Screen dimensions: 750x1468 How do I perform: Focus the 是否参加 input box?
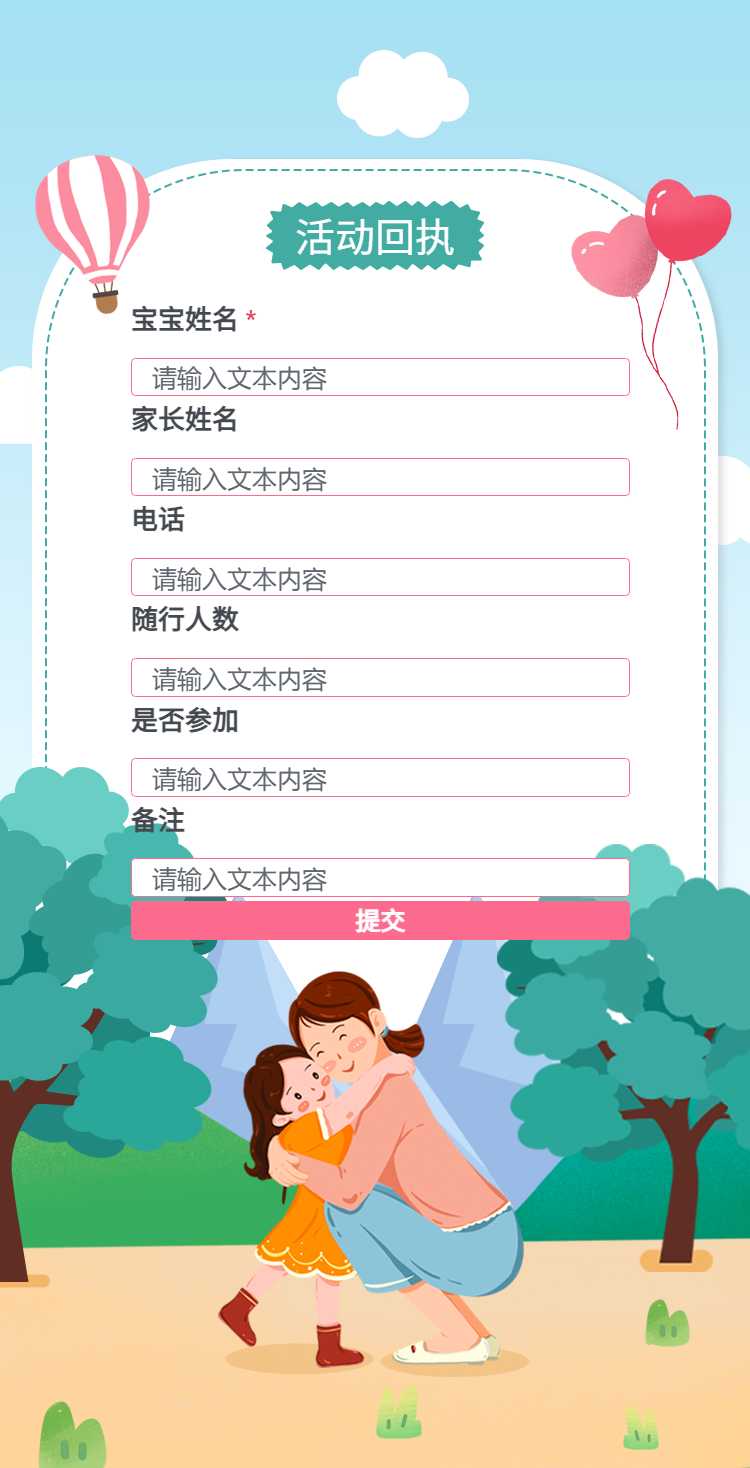(x=380, y=777)
